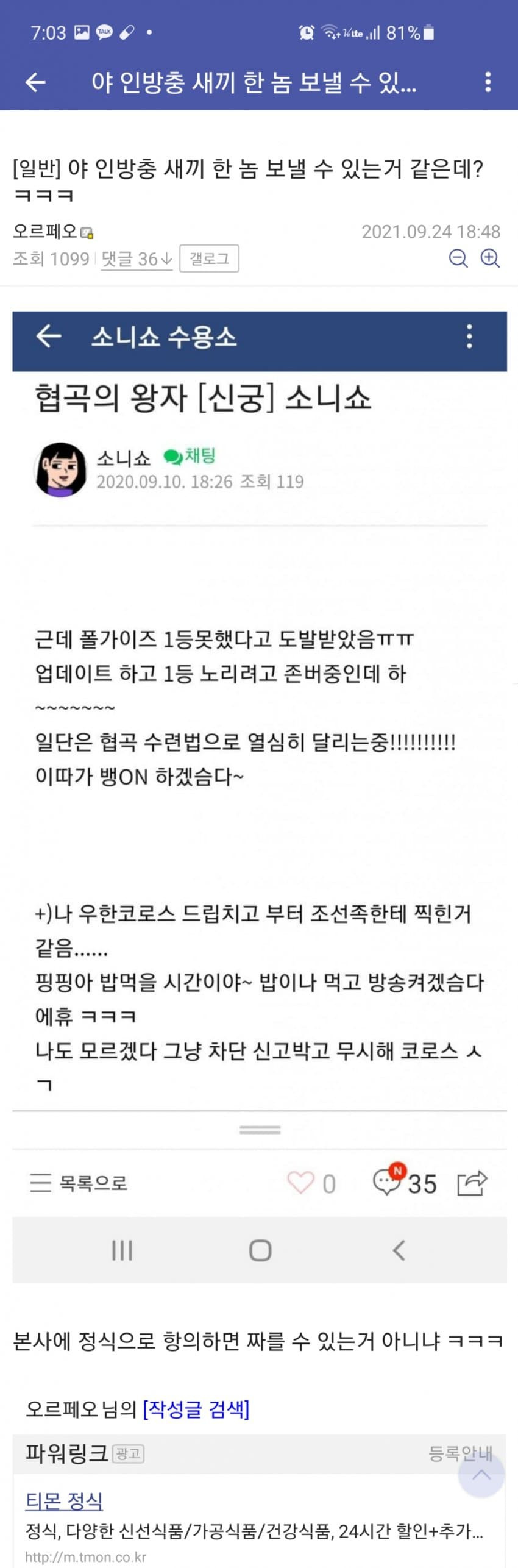
Task: Open the top-right overflow menu
Action: point(488,82)
